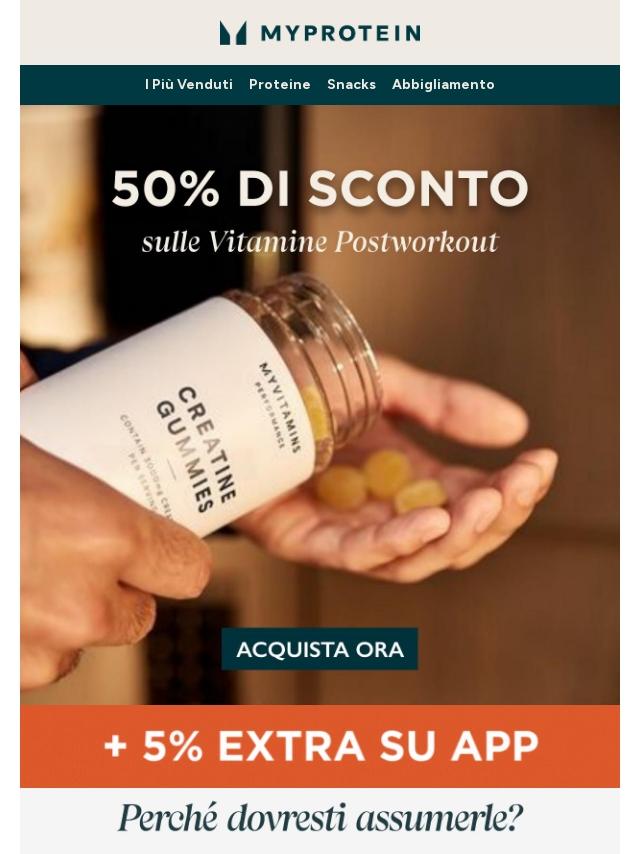Open the 5% extra su app banner
Viewport: 640px width, 854px height.
tap(320, 746)
